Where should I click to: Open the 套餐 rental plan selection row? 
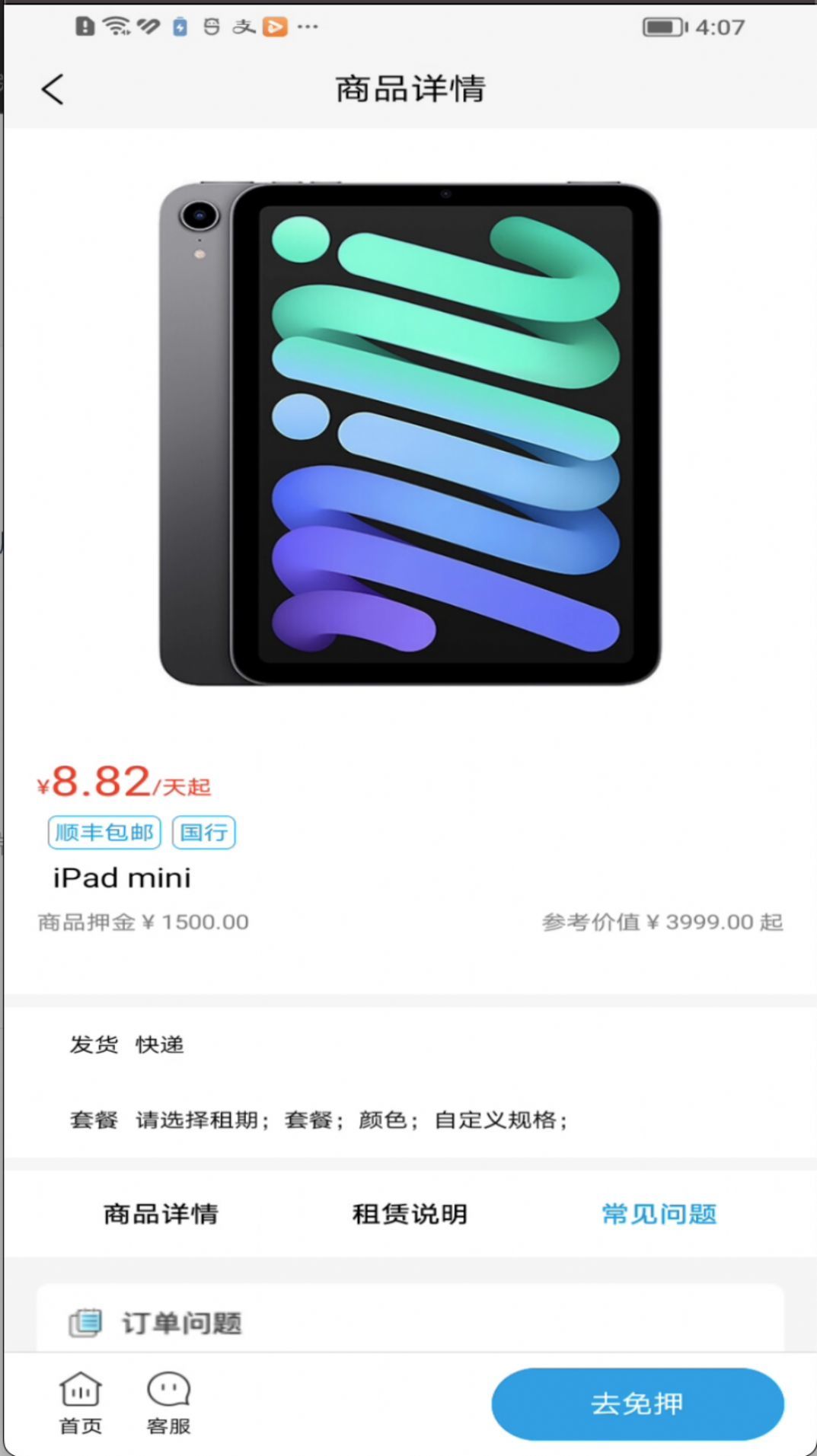click(318, 1119)
